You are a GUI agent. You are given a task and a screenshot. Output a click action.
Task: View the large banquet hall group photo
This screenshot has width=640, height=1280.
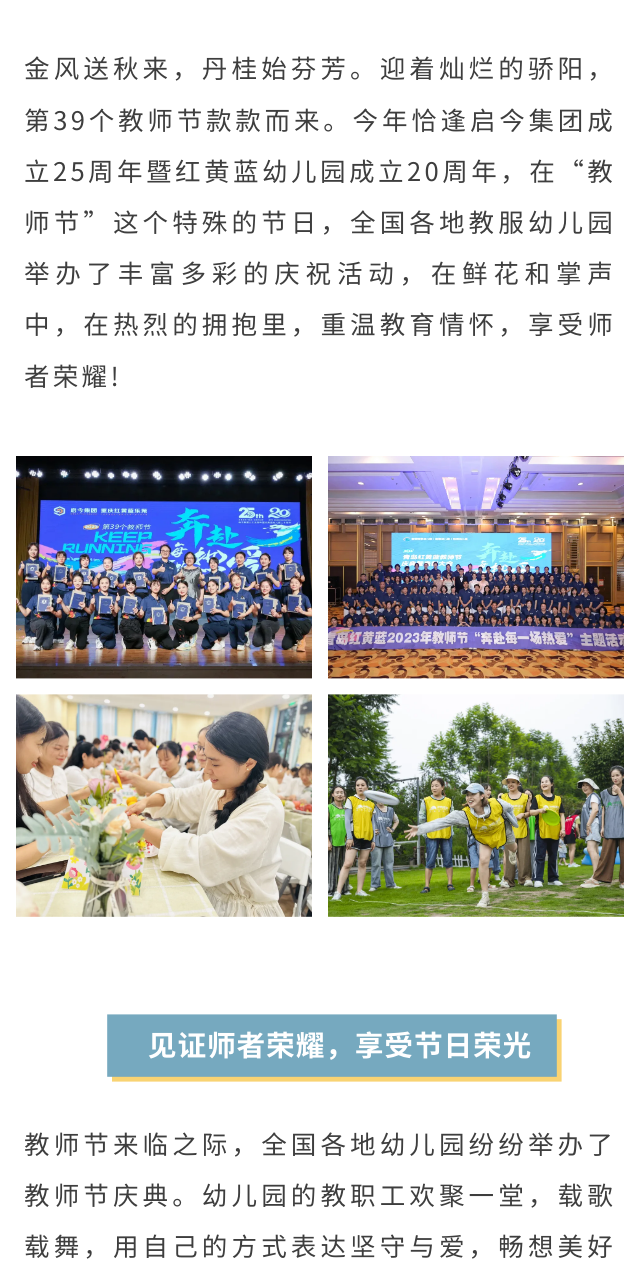pos(476,567)
